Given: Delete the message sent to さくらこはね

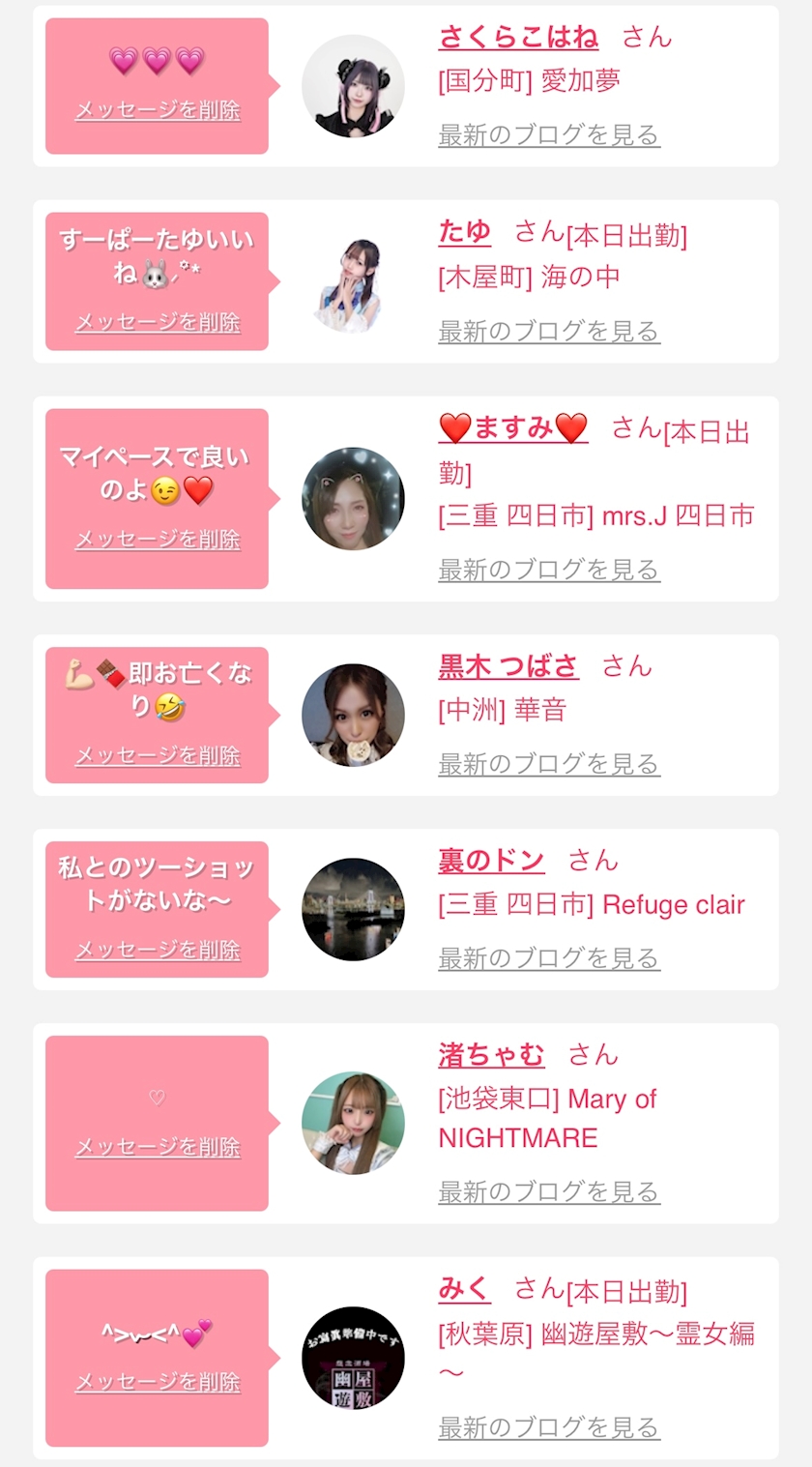Looking at the screenshot, I should (158, 110).
